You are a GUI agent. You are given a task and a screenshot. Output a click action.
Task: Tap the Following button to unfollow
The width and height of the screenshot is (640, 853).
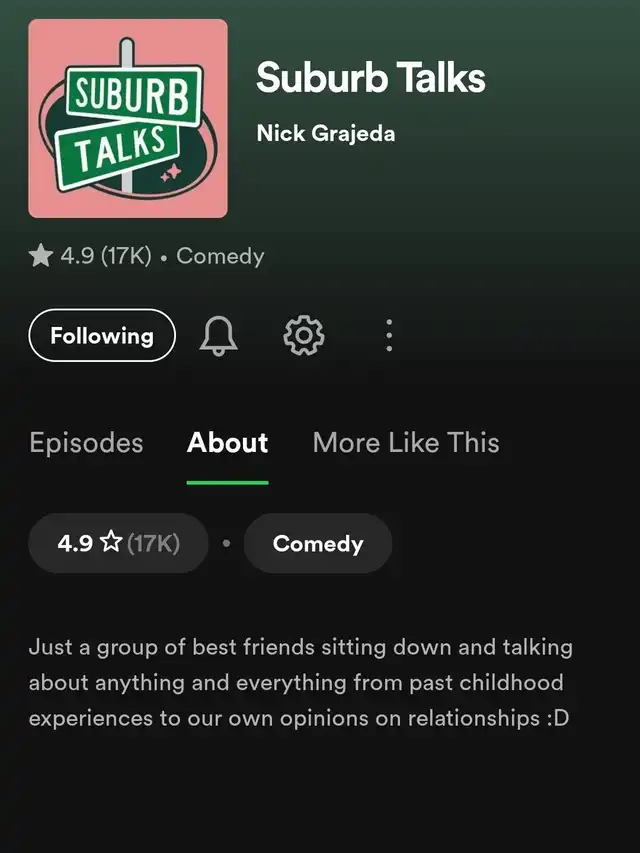[102, 336]
